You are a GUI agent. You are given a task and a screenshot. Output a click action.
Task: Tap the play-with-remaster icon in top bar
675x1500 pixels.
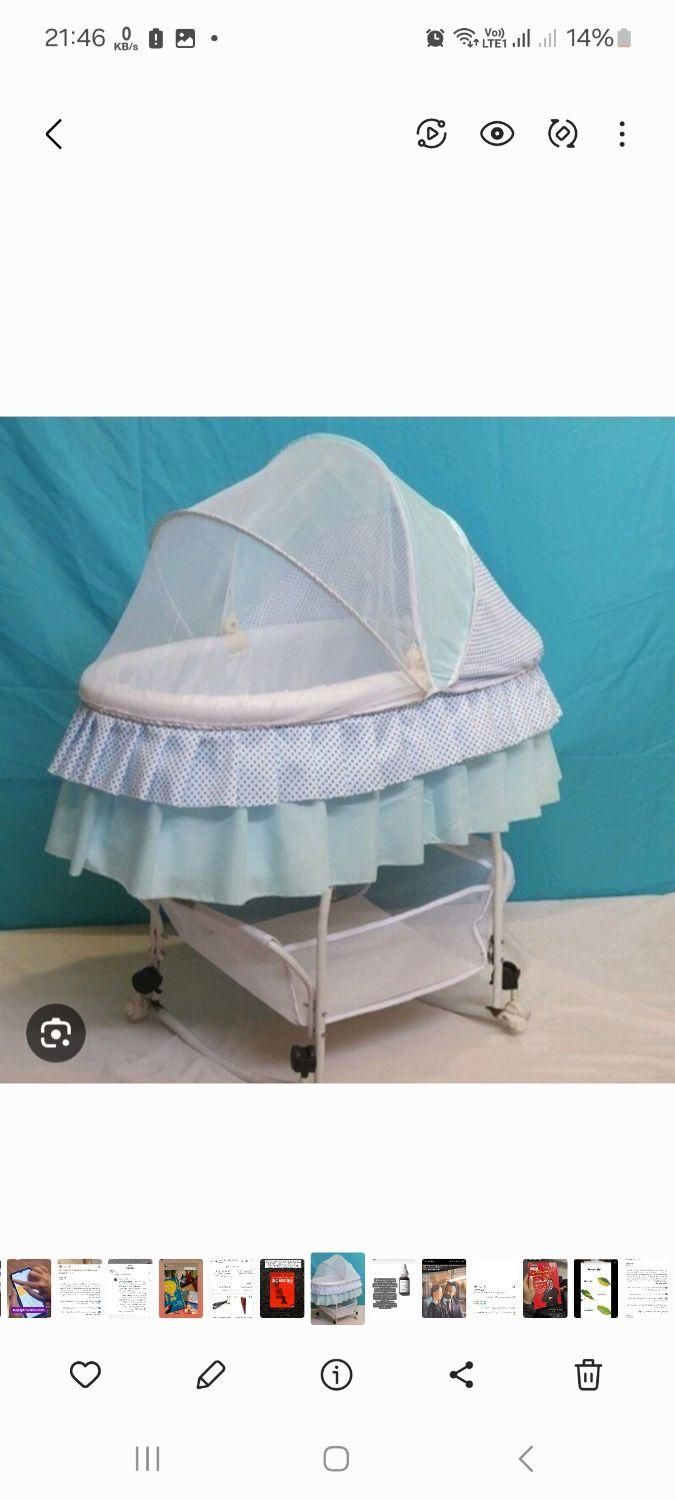coord(431,134)
